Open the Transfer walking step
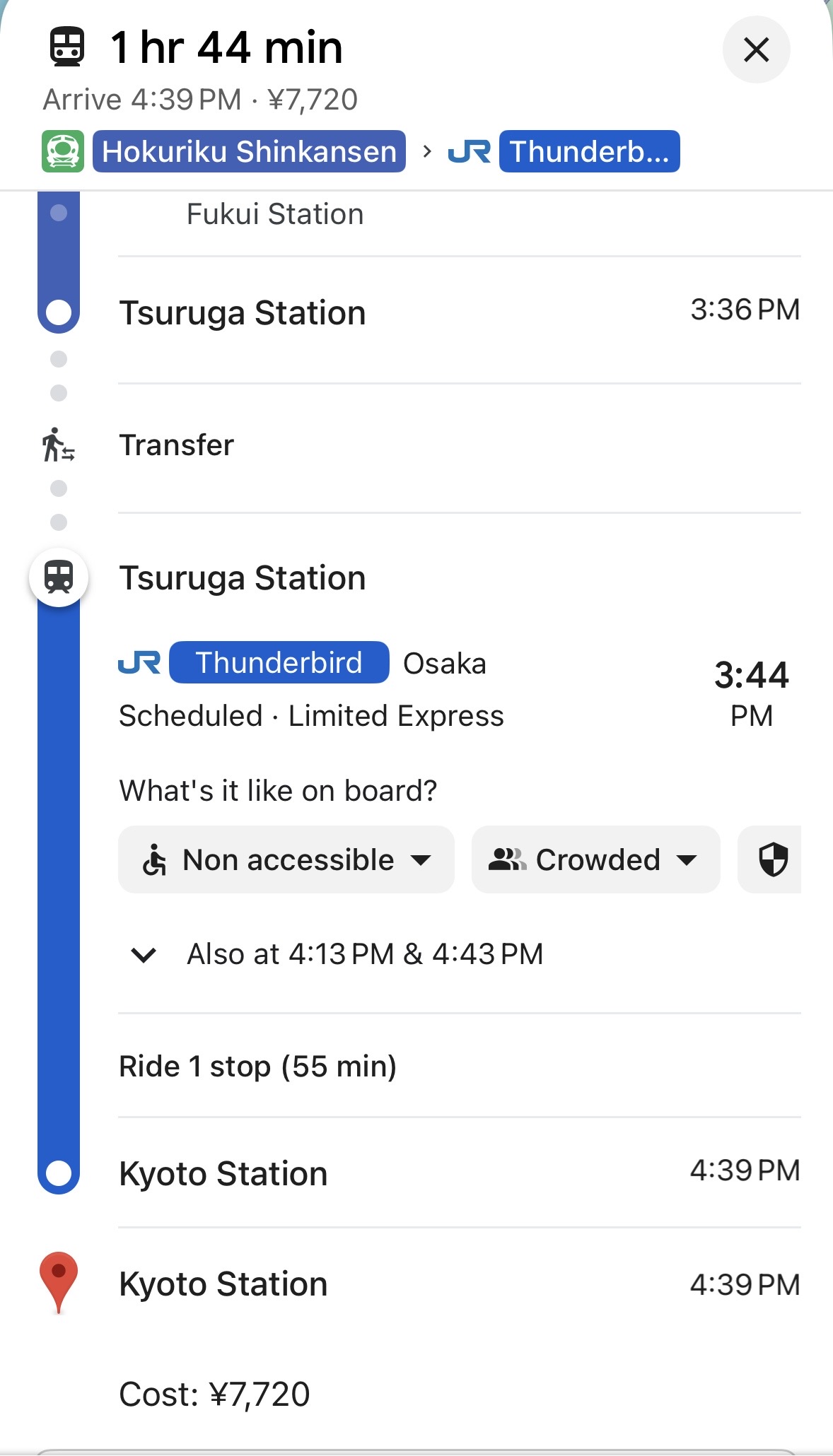Viewport: 833px width, 1456px height. point(176,445)
